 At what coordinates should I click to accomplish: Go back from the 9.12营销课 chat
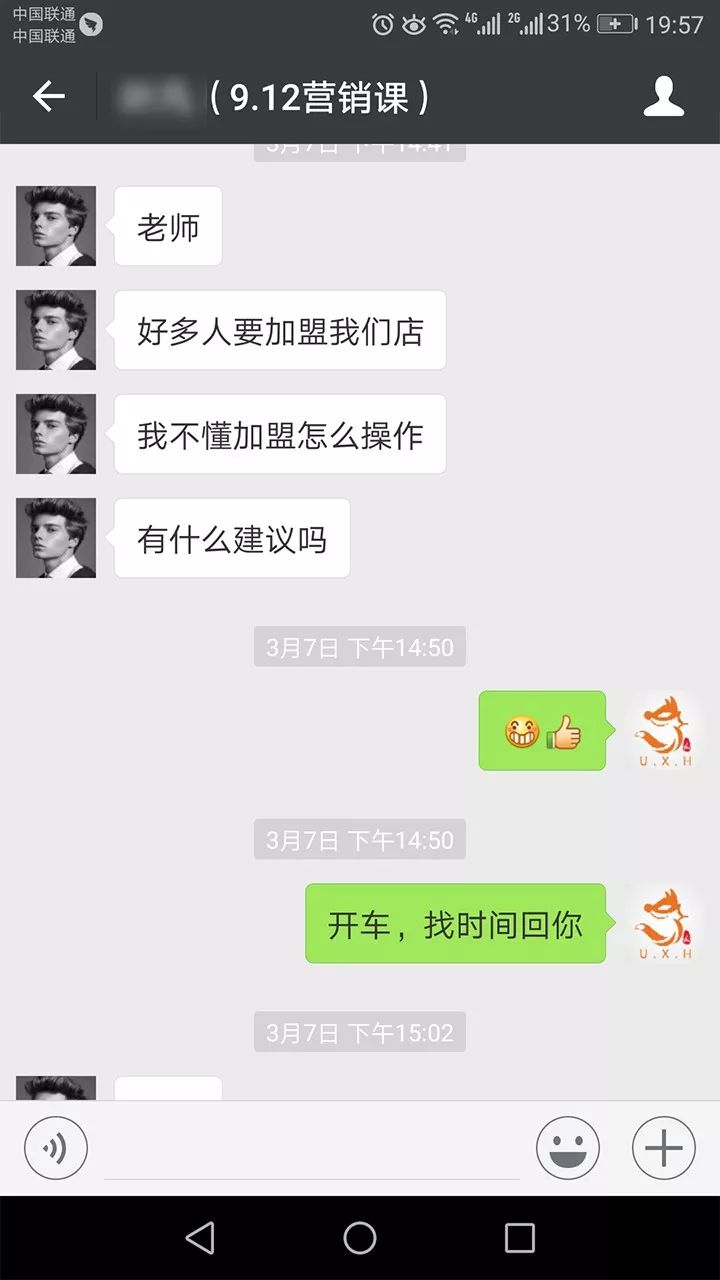(48, 97)
